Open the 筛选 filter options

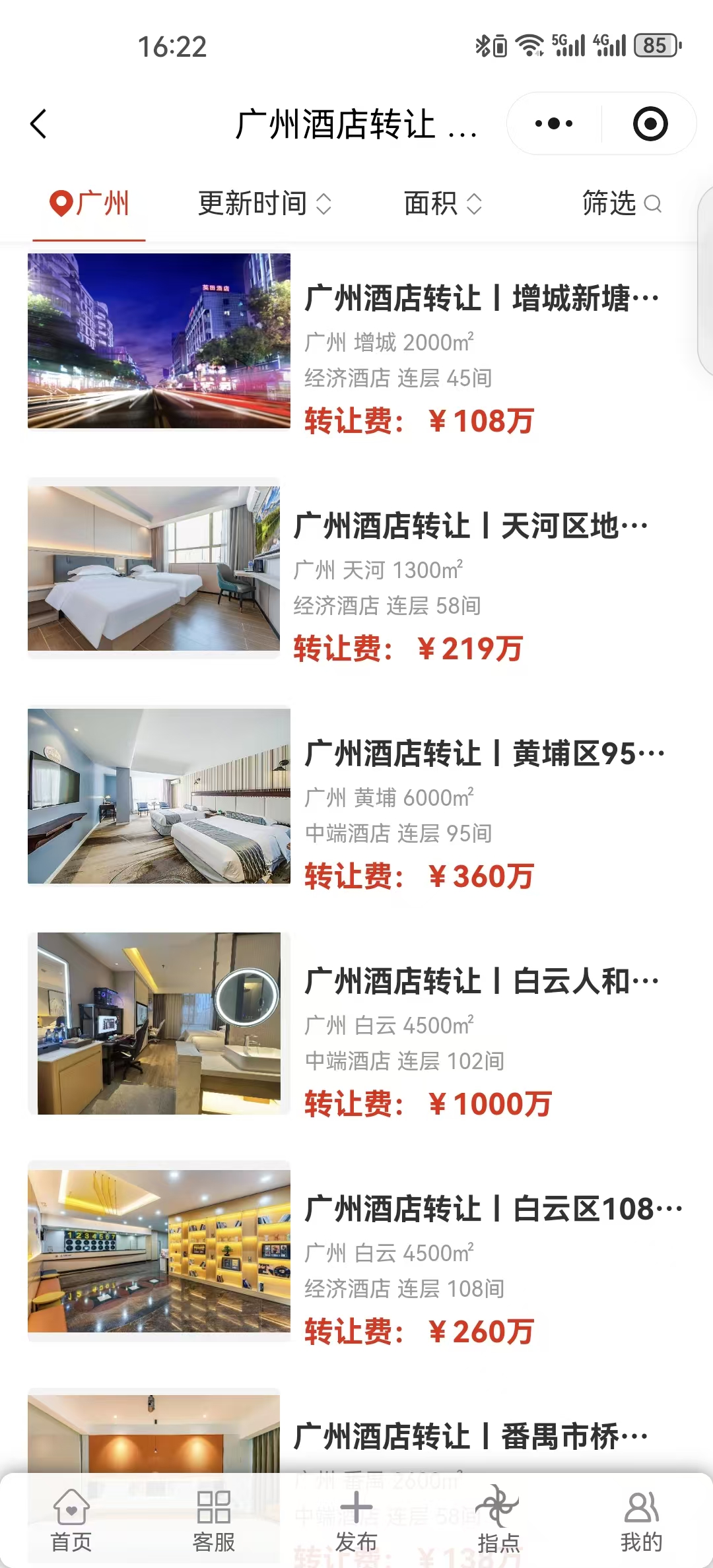(621, 203)
